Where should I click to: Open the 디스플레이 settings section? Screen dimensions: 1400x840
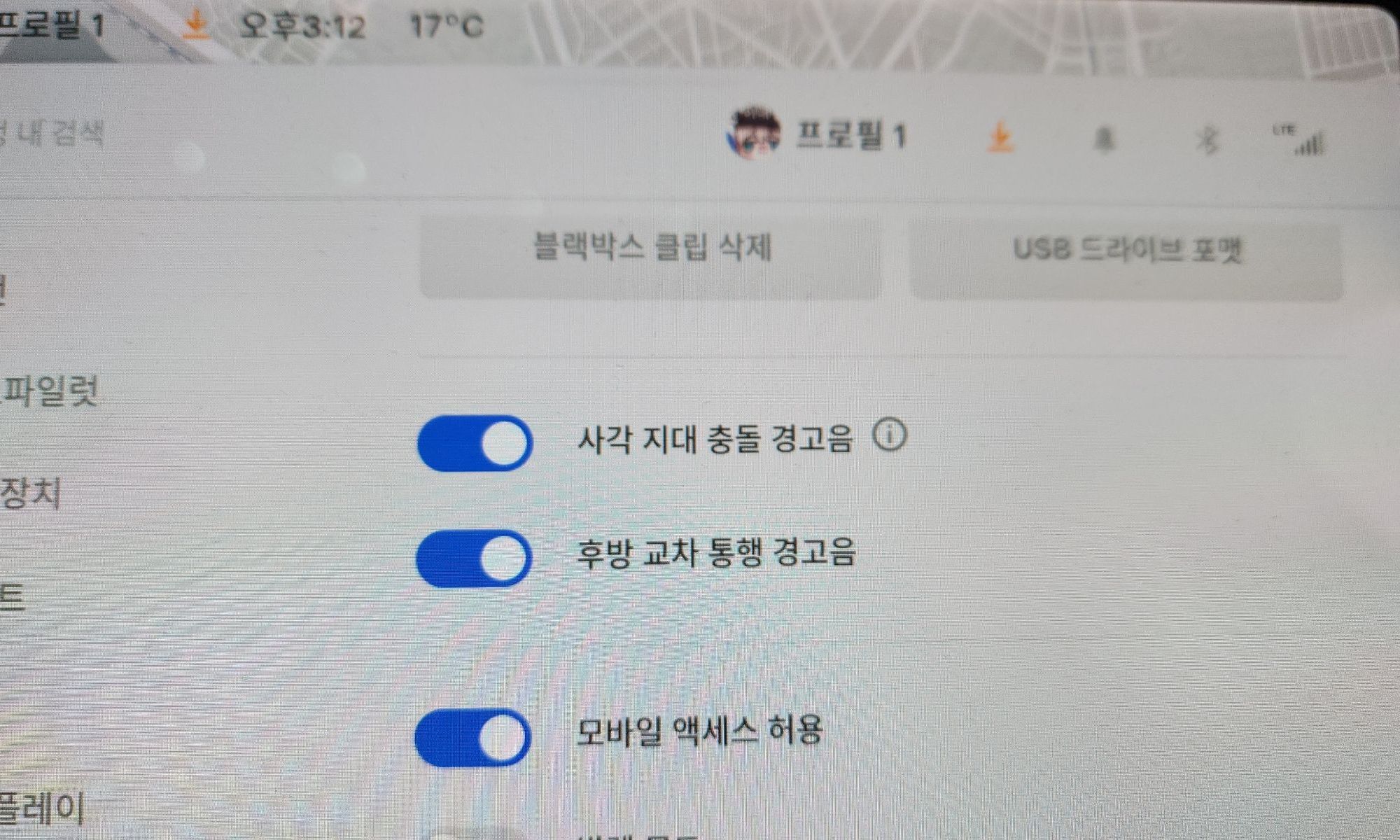pyautogui.click(x=42, y=808)
